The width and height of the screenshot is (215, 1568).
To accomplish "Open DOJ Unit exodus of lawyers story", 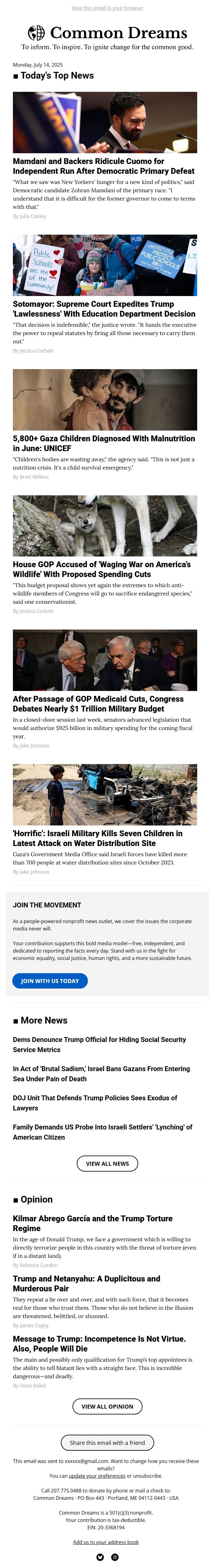I will pos(94,1103).
